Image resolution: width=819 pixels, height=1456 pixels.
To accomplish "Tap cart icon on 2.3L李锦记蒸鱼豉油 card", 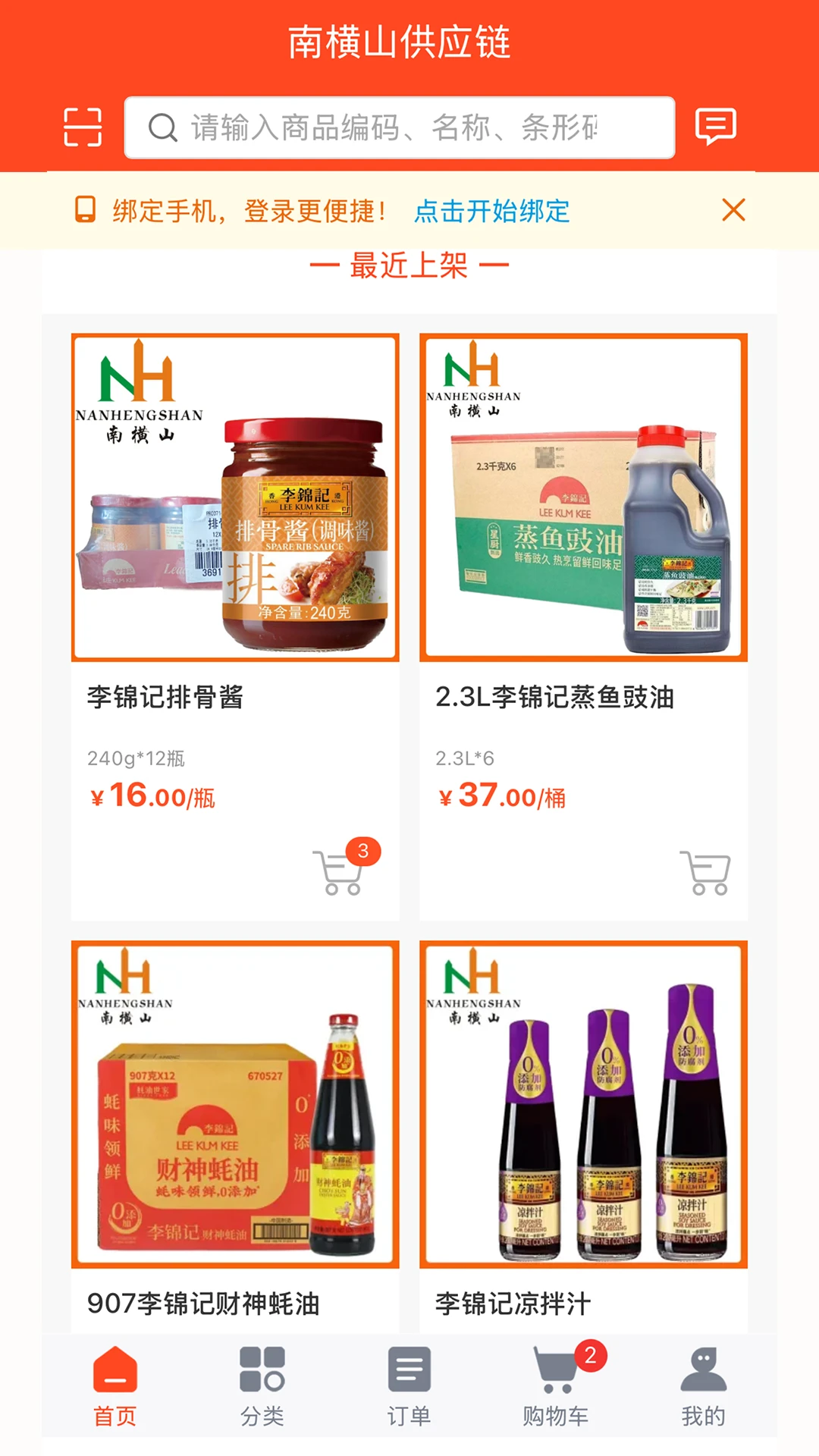I will point(707,874).
